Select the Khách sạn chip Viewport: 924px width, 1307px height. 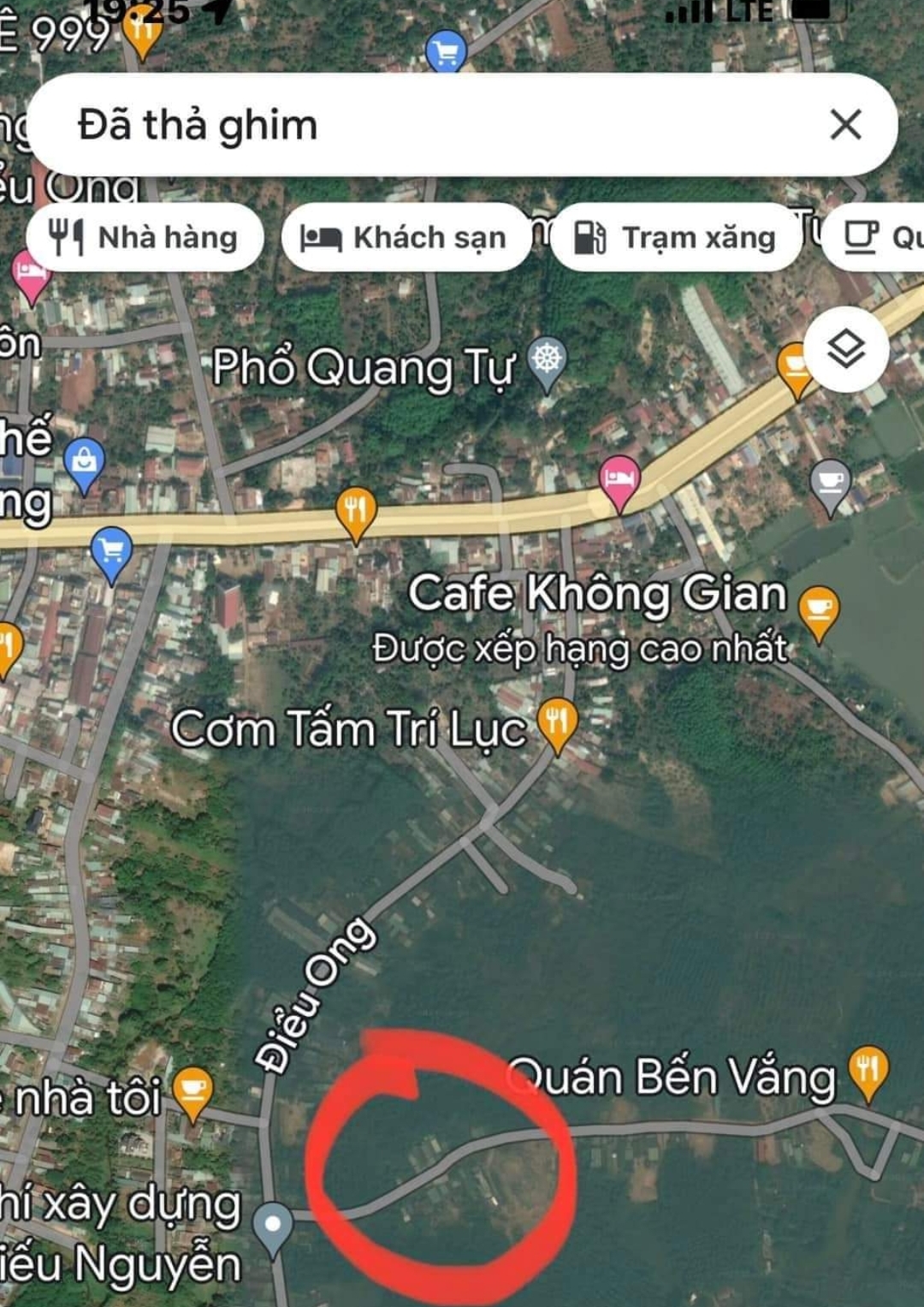tap(405, 237)
